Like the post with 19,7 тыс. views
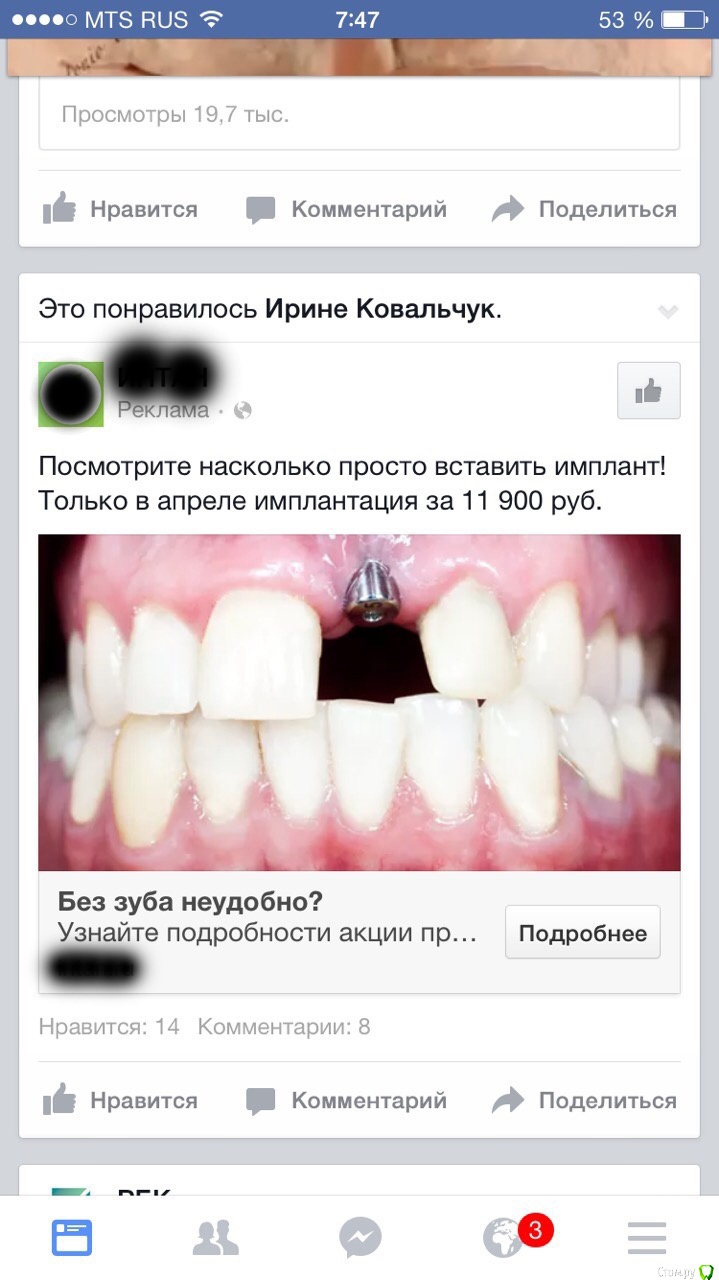This screenshot has height=1280, width=719. tap(120, 209)
